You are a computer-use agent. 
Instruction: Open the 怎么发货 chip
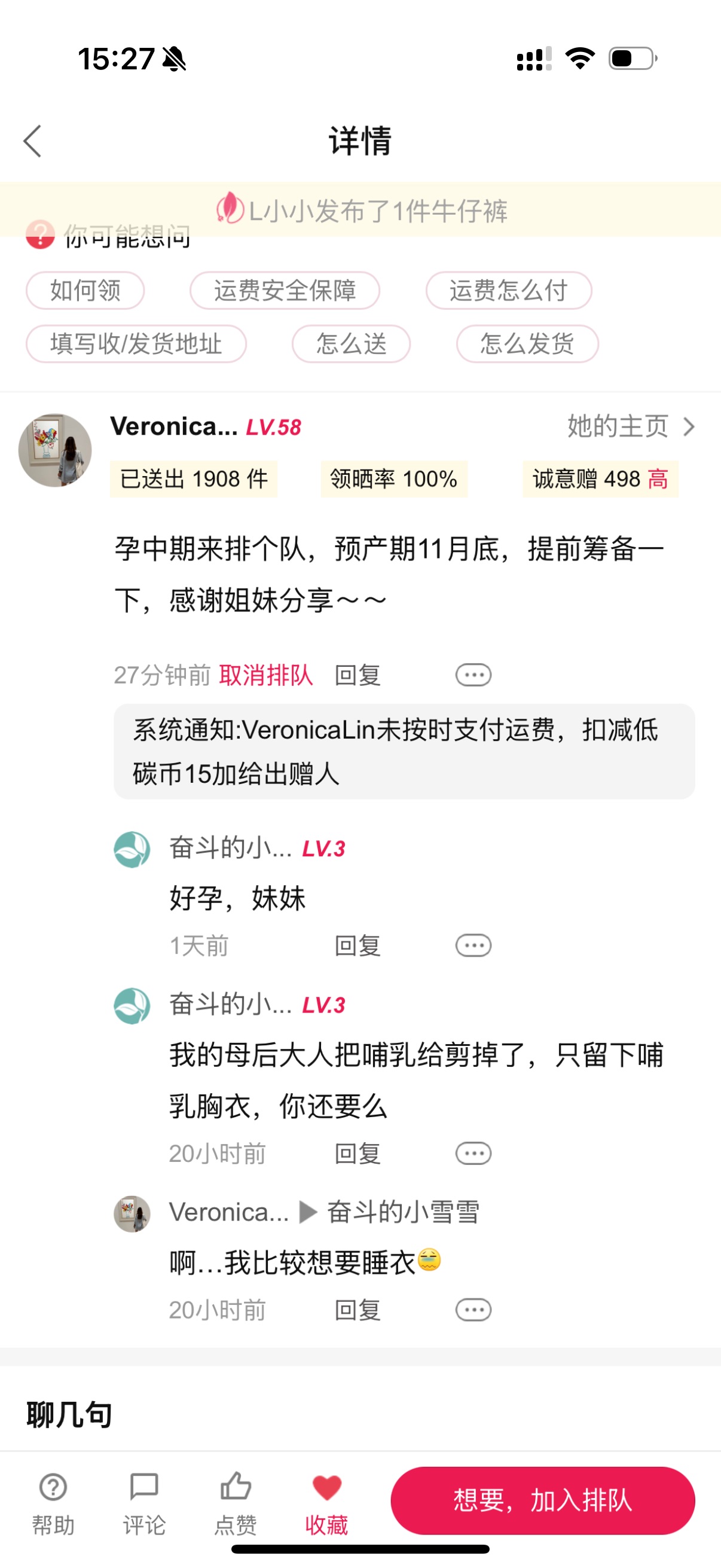pos(527,344)
